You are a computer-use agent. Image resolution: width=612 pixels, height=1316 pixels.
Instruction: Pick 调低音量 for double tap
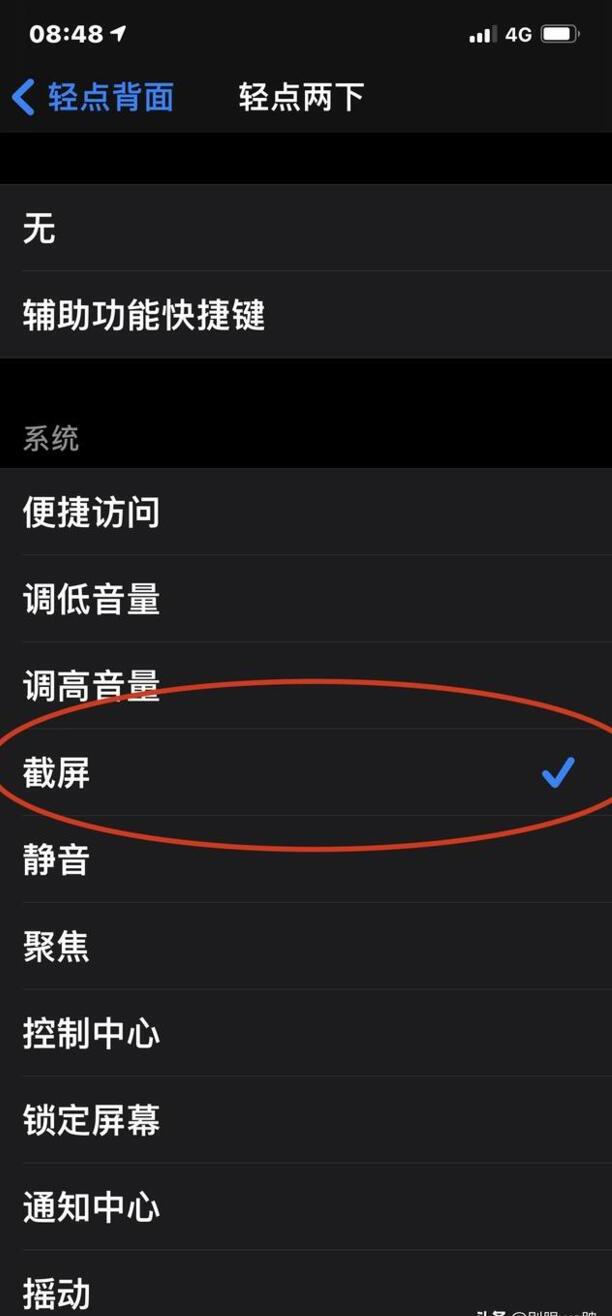pos(306,599)
